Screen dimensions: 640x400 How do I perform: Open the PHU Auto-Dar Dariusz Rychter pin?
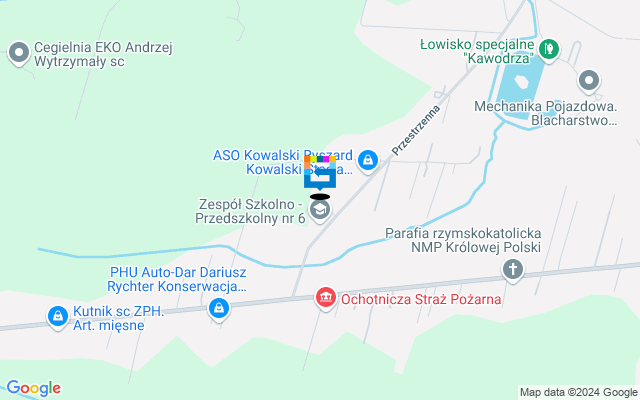(217, 310)
